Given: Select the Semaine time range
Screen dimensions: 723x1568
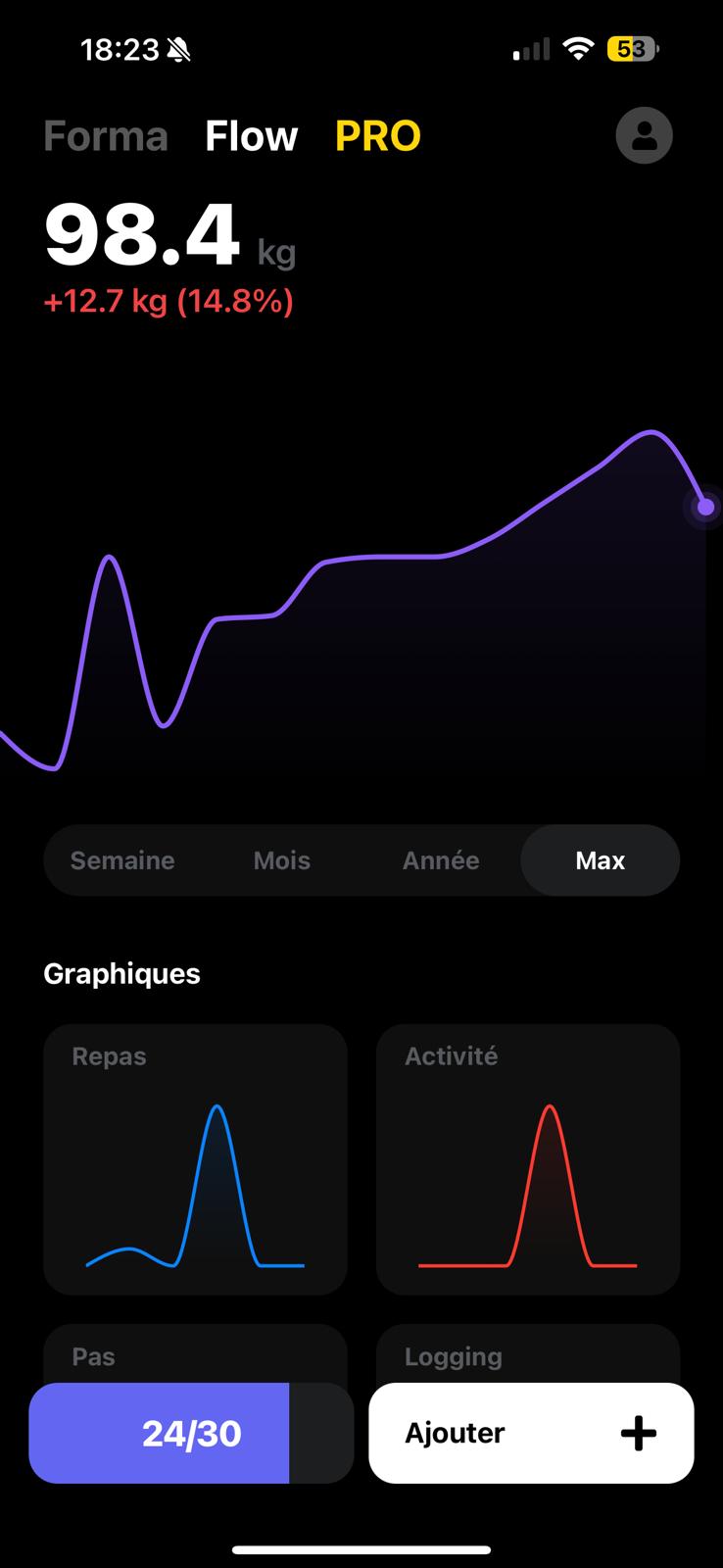Looking at the screenshot, I should tap(121, 860).
